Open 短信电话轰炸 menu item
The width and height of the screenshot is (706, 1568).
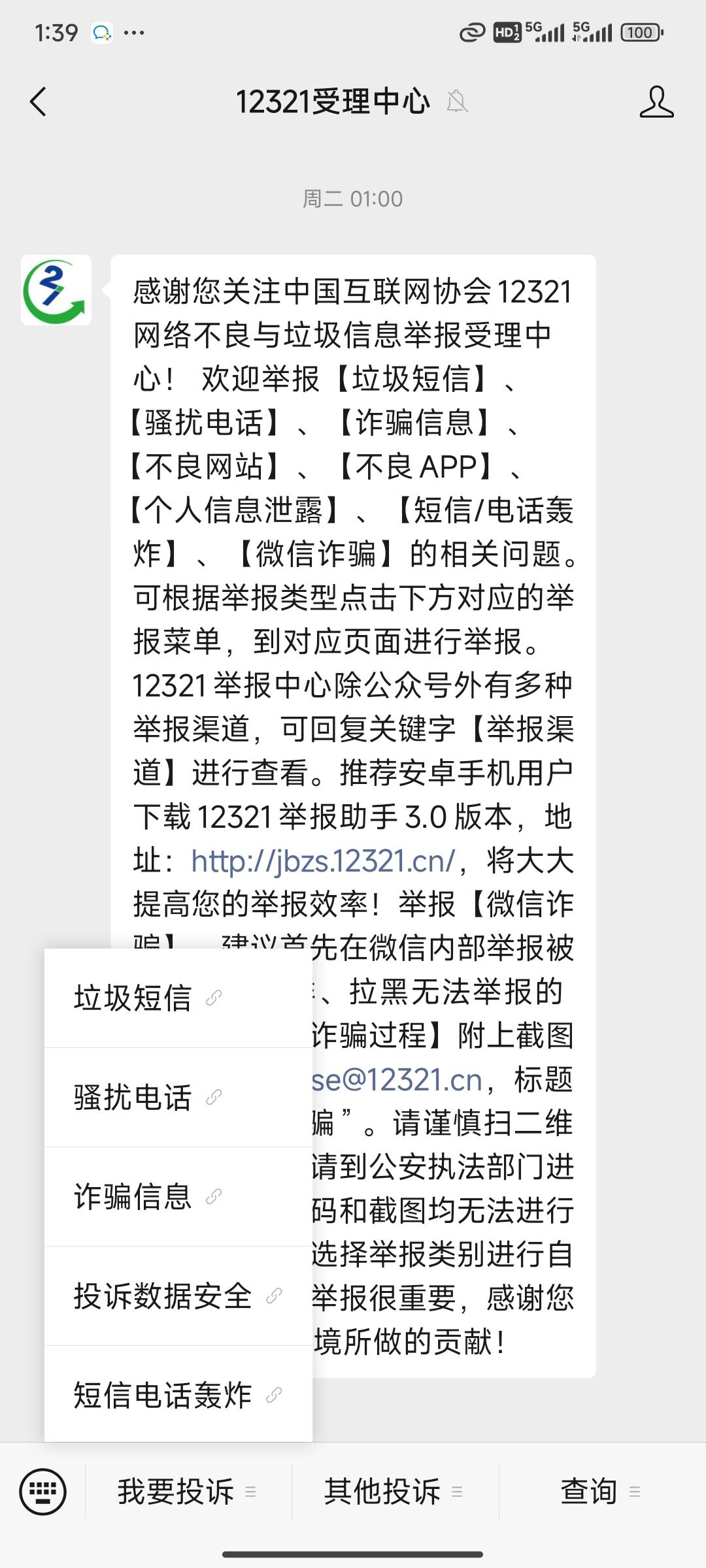coord(178,1396)
